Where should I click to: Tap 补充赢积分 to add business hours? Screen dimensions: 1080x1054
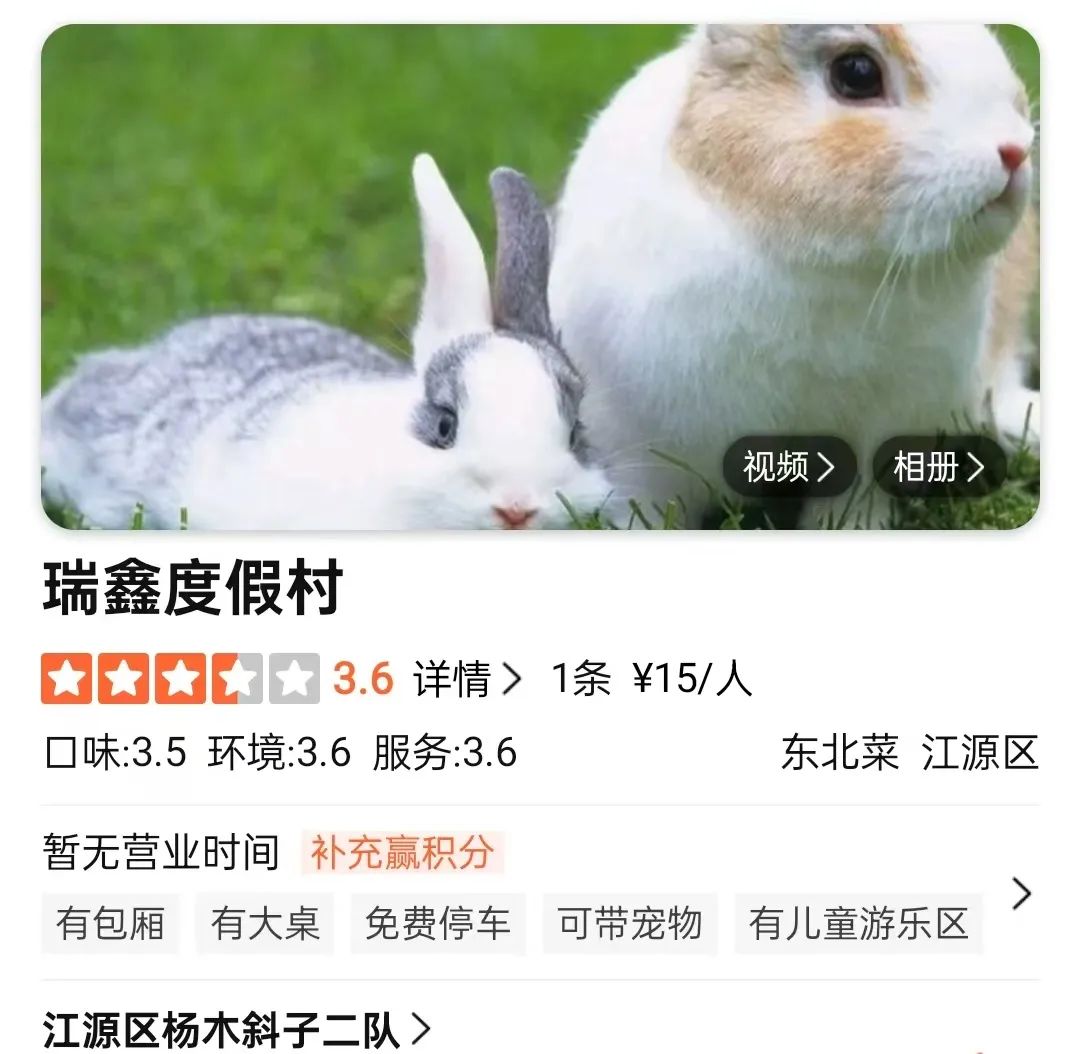pyautogui.click(x=402, y=853)
